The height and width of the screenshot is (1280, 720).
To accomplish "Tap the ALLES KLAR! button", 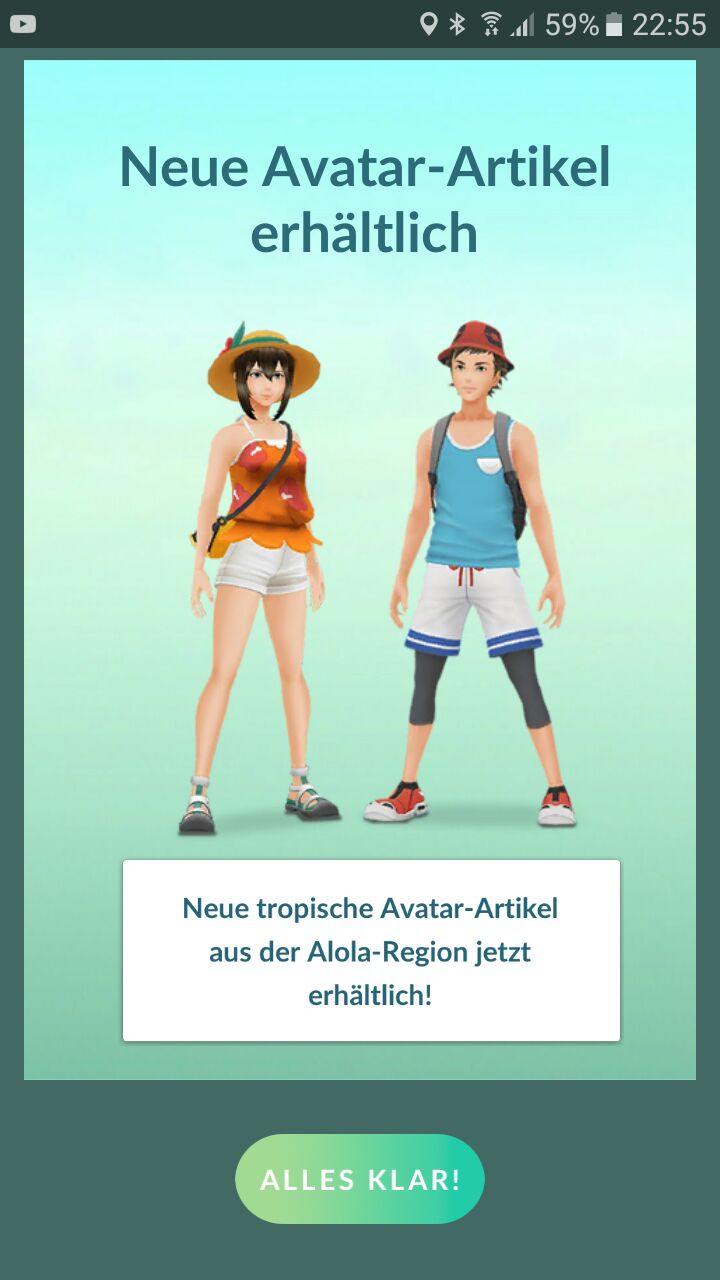I will pyautogui.click(x=360, y=1179).
